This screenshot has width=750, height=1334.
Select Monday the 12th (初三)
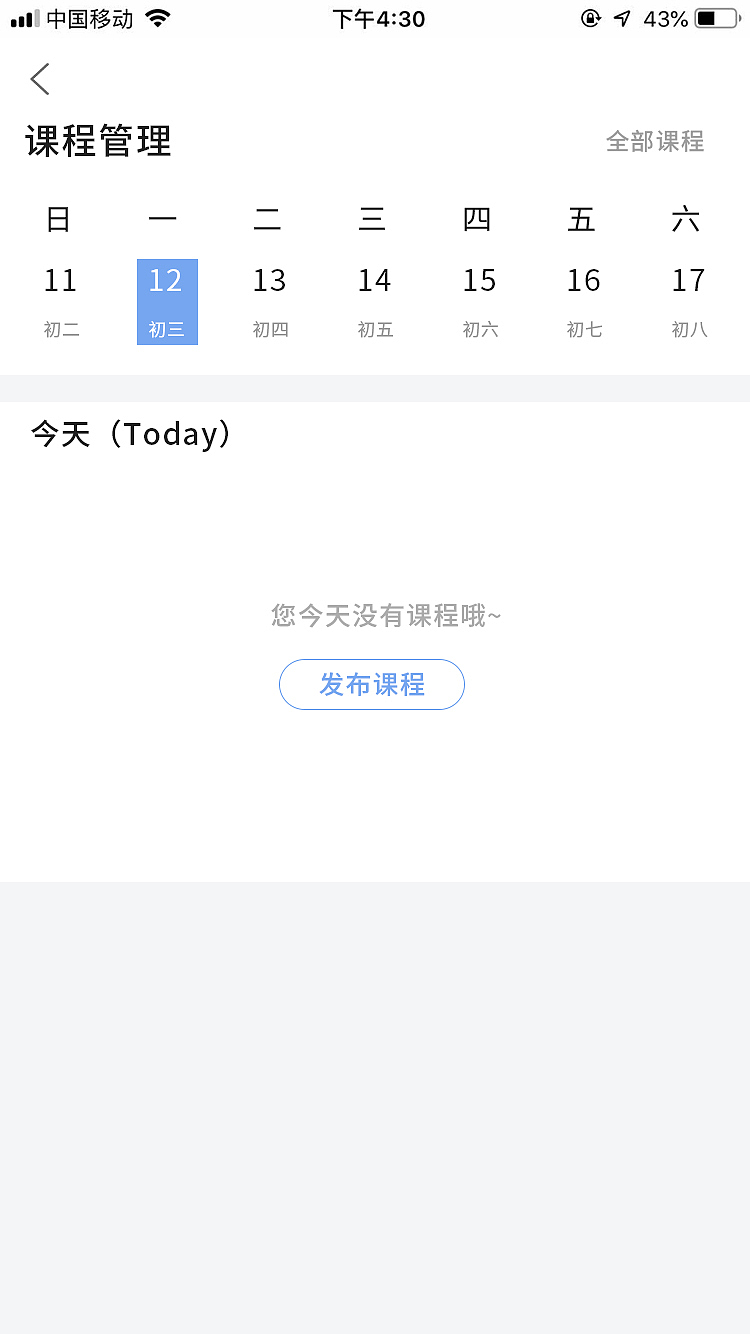(166, 300)
